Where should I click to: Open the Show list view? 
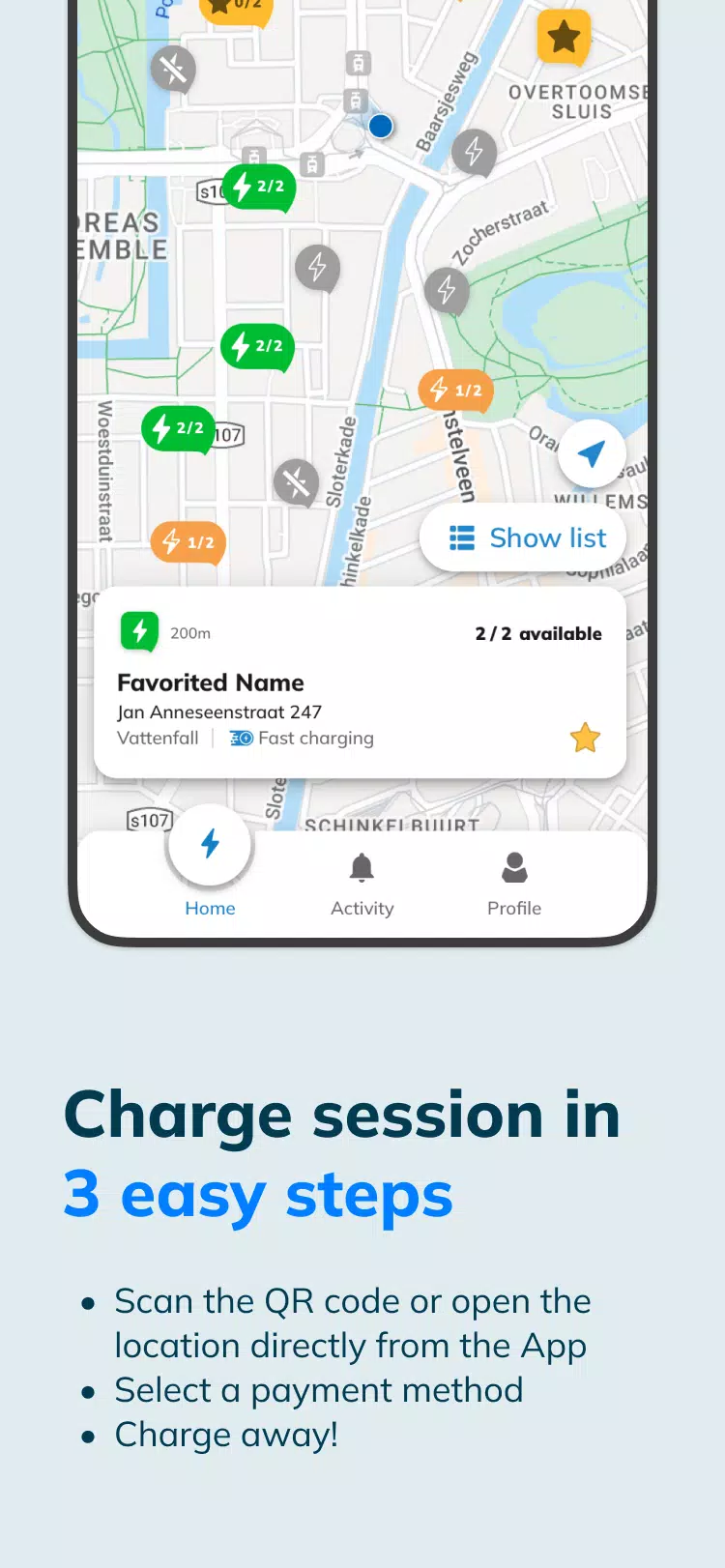click(x=523, y=537)
